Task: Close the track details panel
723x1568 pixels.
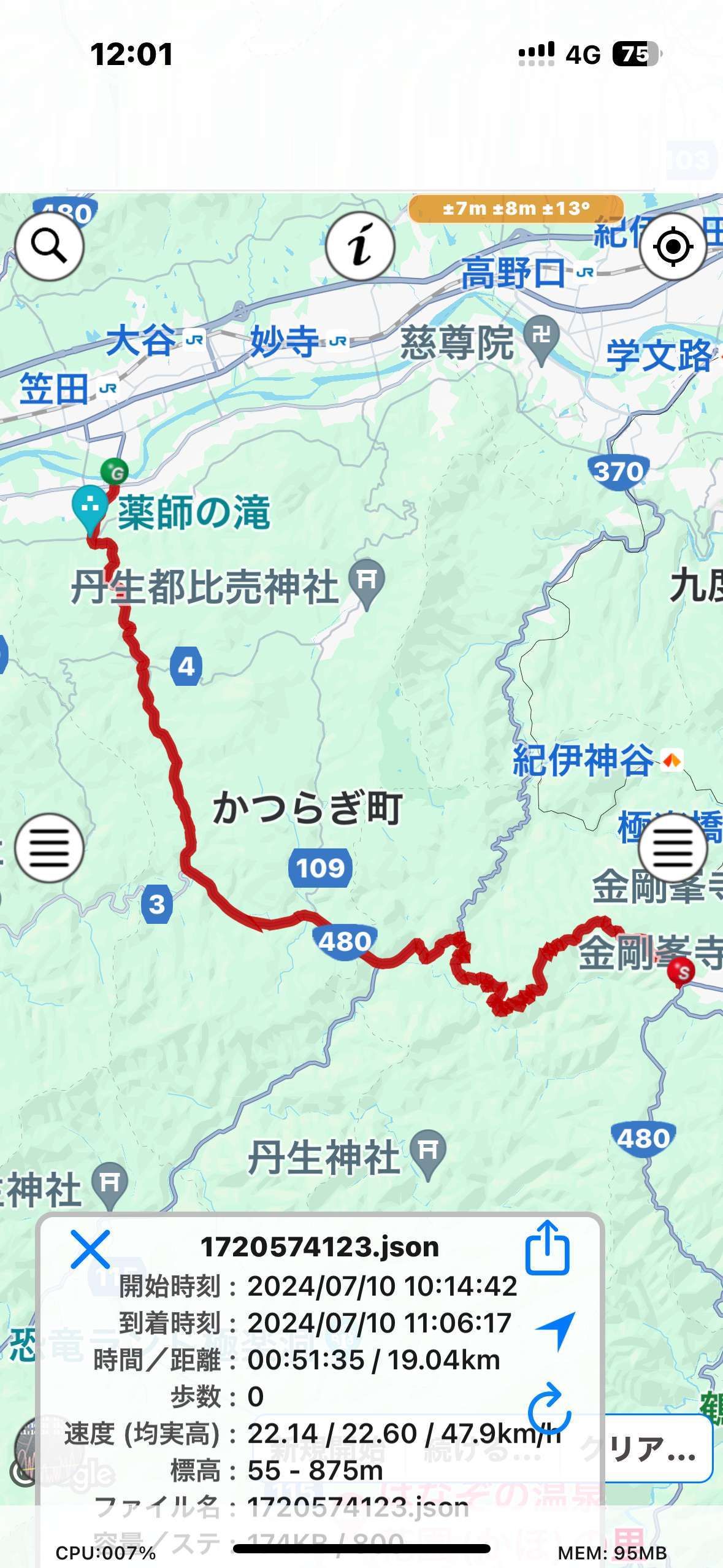Action: point(90,1249)
